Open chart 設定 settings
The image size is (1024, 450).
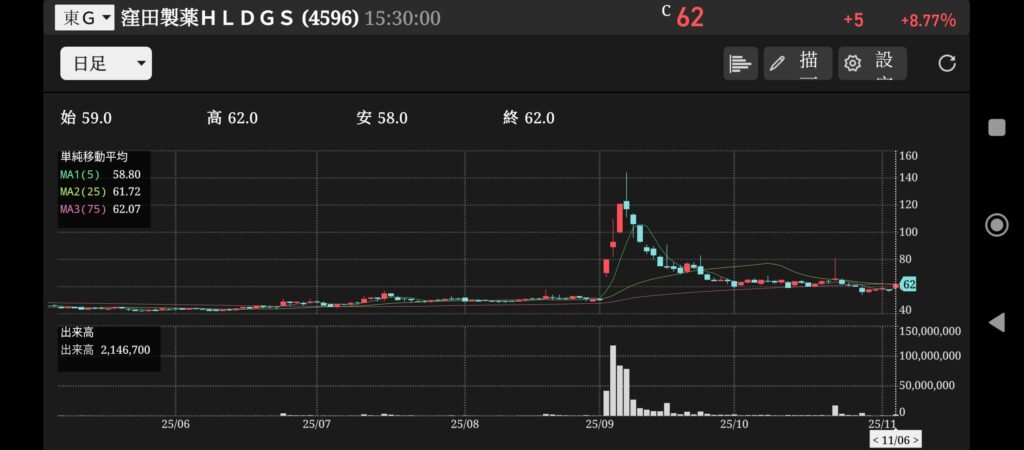click(872, 63)
